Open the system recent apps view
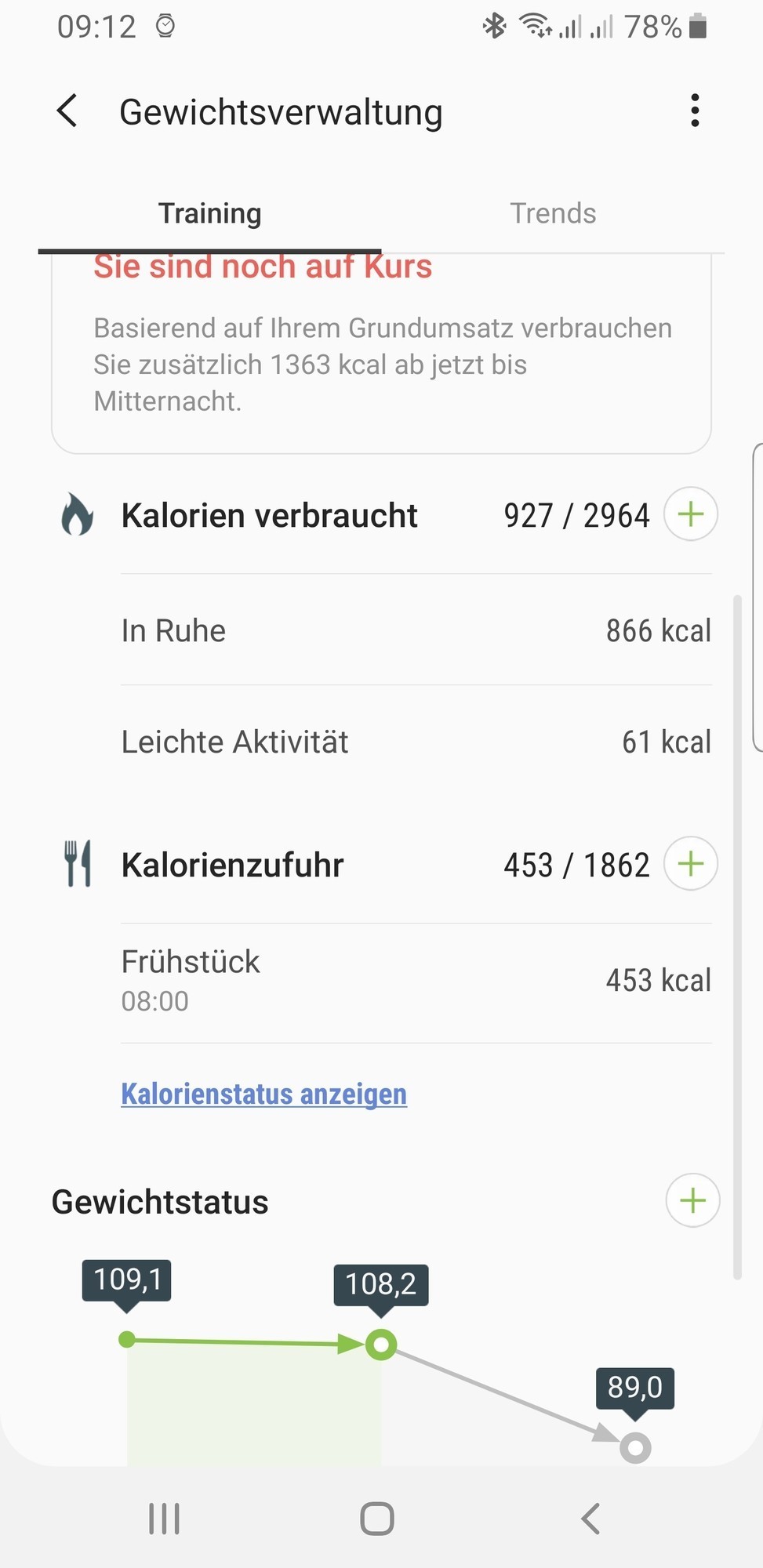Screen dimensions: 763x1568 (164, 1519)
